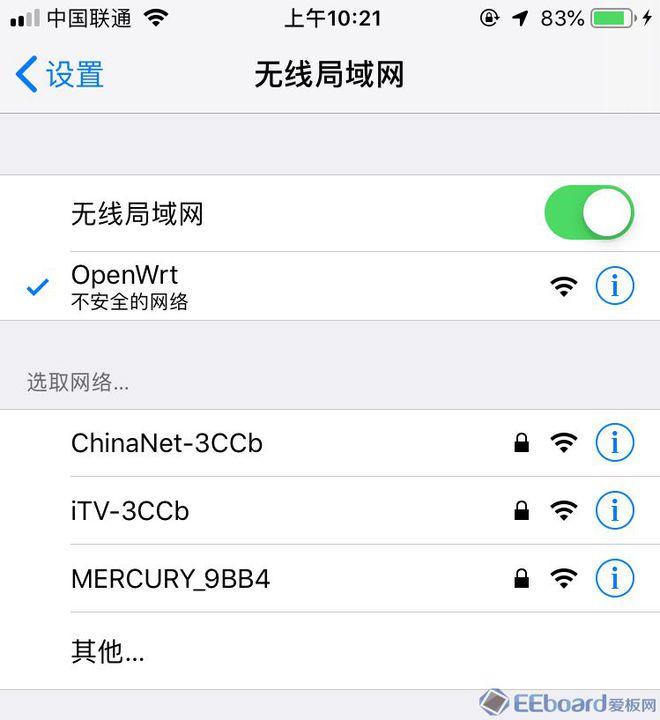
Task: Go back to 设置
Action: [60, 75]
